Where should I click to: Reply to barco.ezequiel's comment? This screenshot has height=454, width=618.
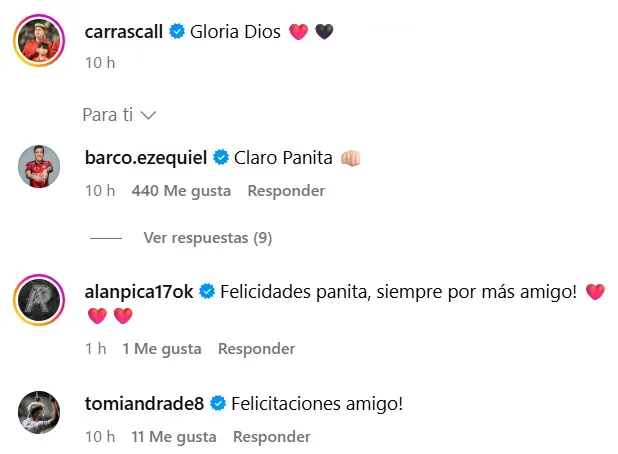[286, 190]
